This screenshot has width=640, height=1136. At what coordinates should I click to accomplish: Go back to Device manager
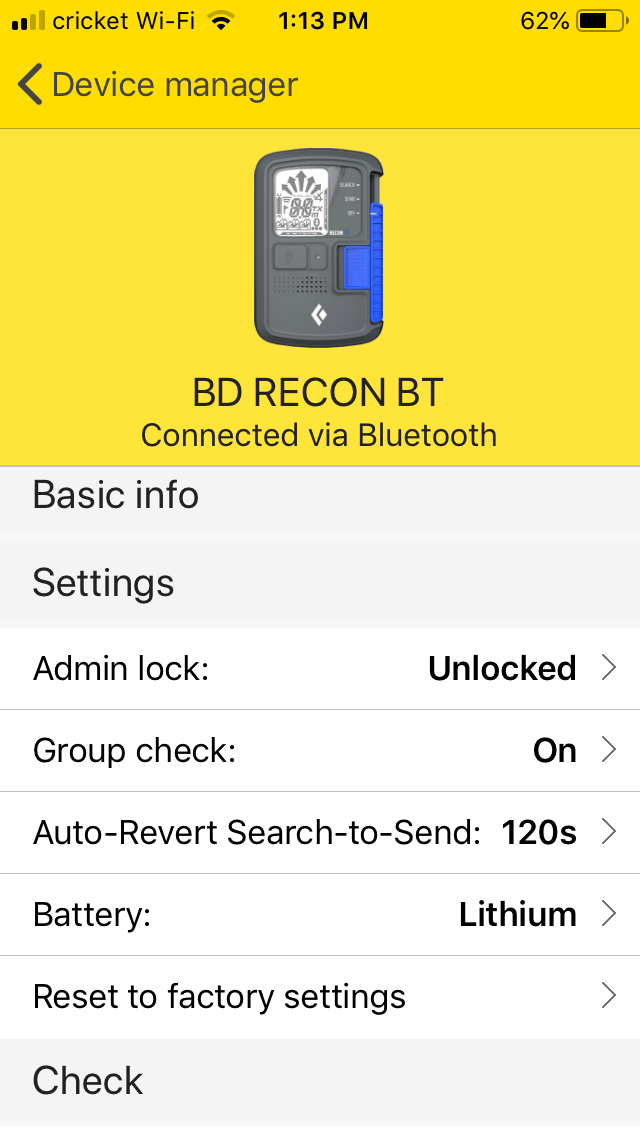coord(158,85)
